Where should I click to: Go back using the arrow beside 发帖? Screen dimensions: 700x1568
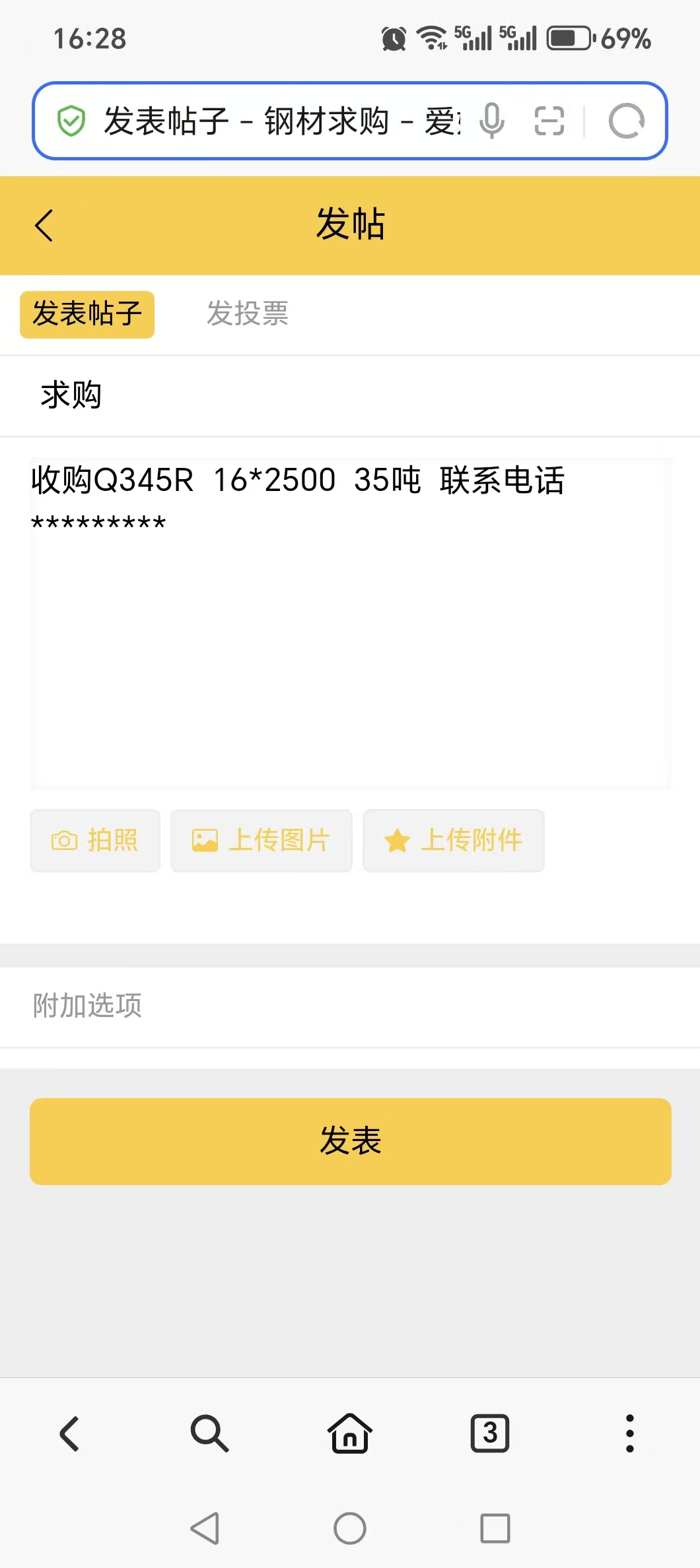click(44, 225)
